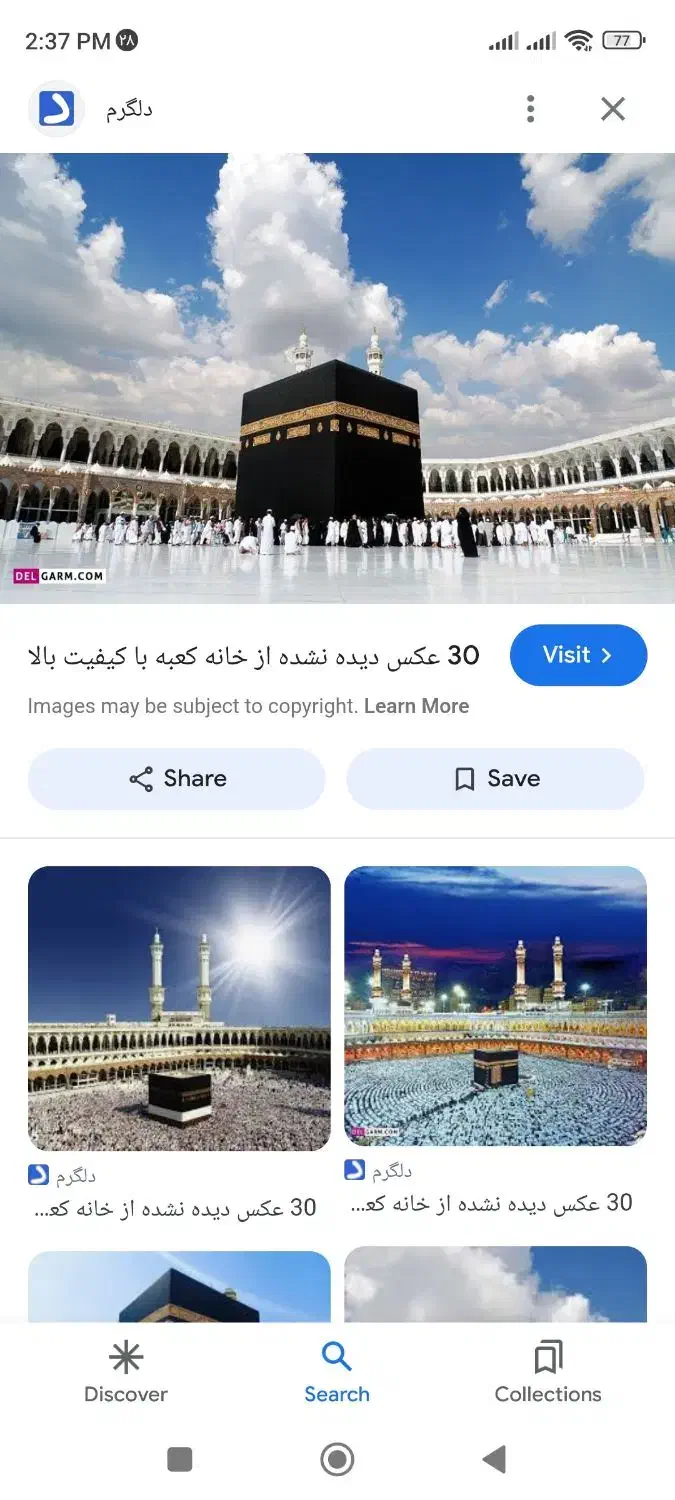Open the Learn More copyright link
This screenshot has width=675, height=1500.
(x=416, y=706)
